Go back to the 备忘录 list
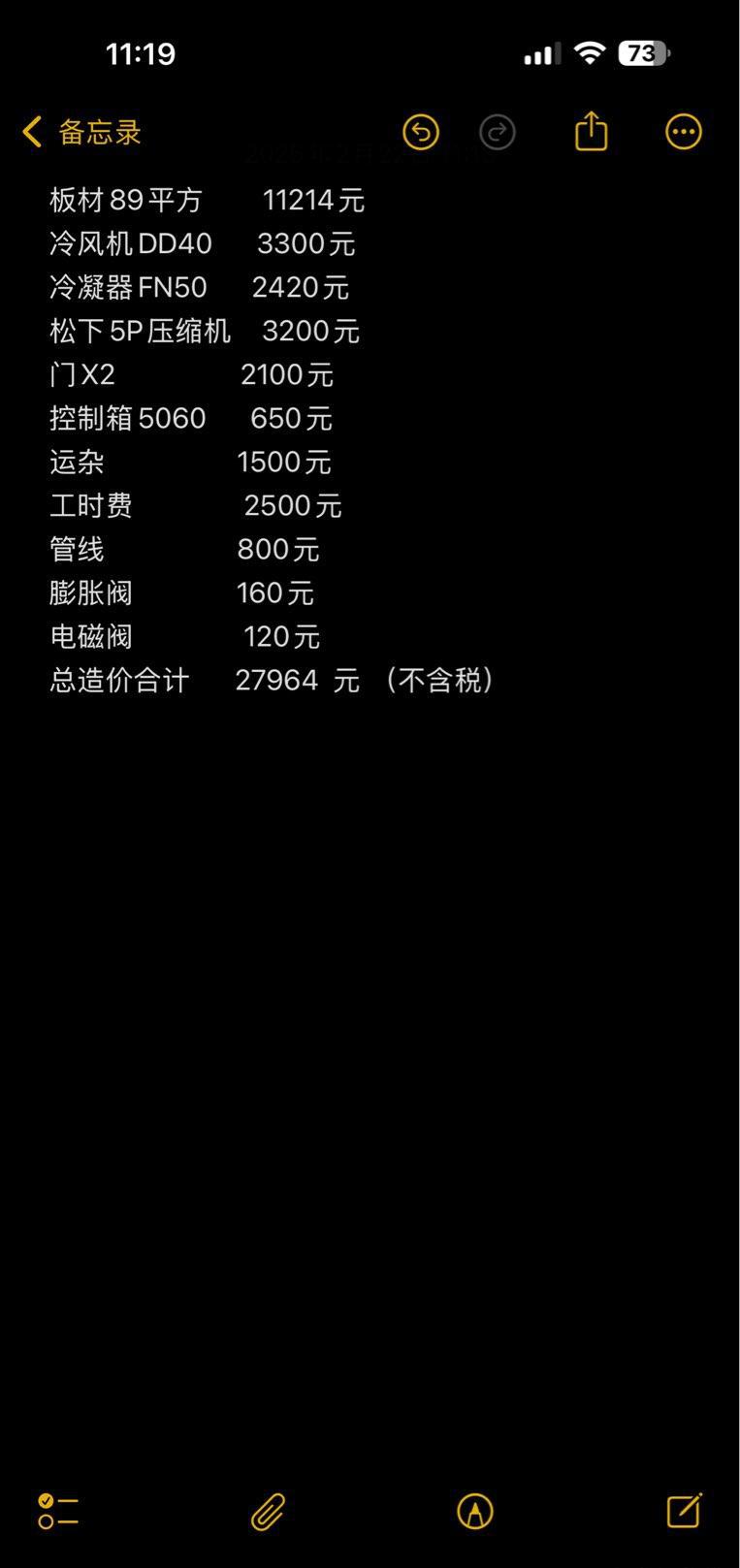The height and width of the screenshot is (1568, 740). tap(81, 132)
